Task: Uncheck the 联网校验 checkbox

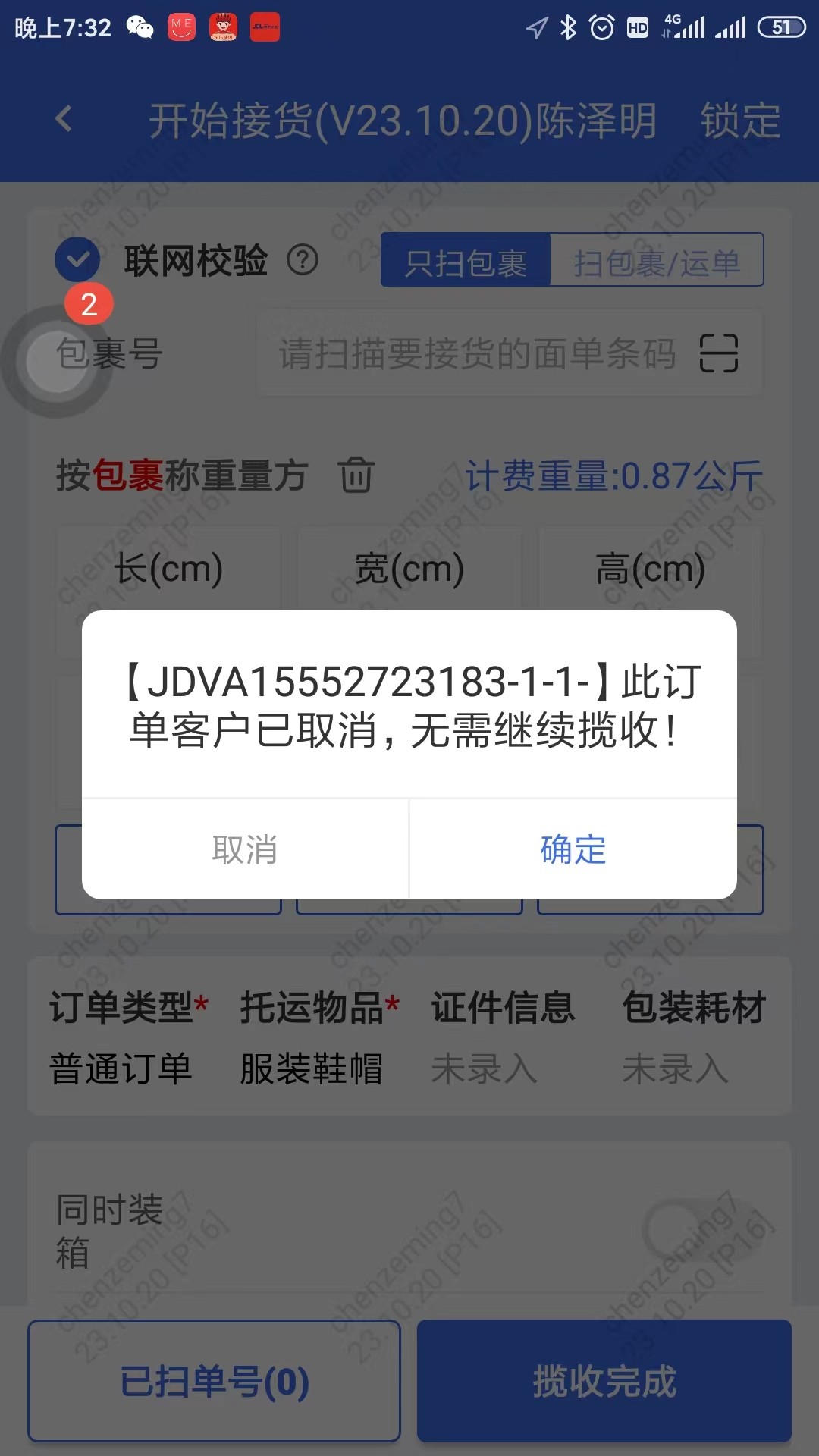Action: click(x=77, y=259)
